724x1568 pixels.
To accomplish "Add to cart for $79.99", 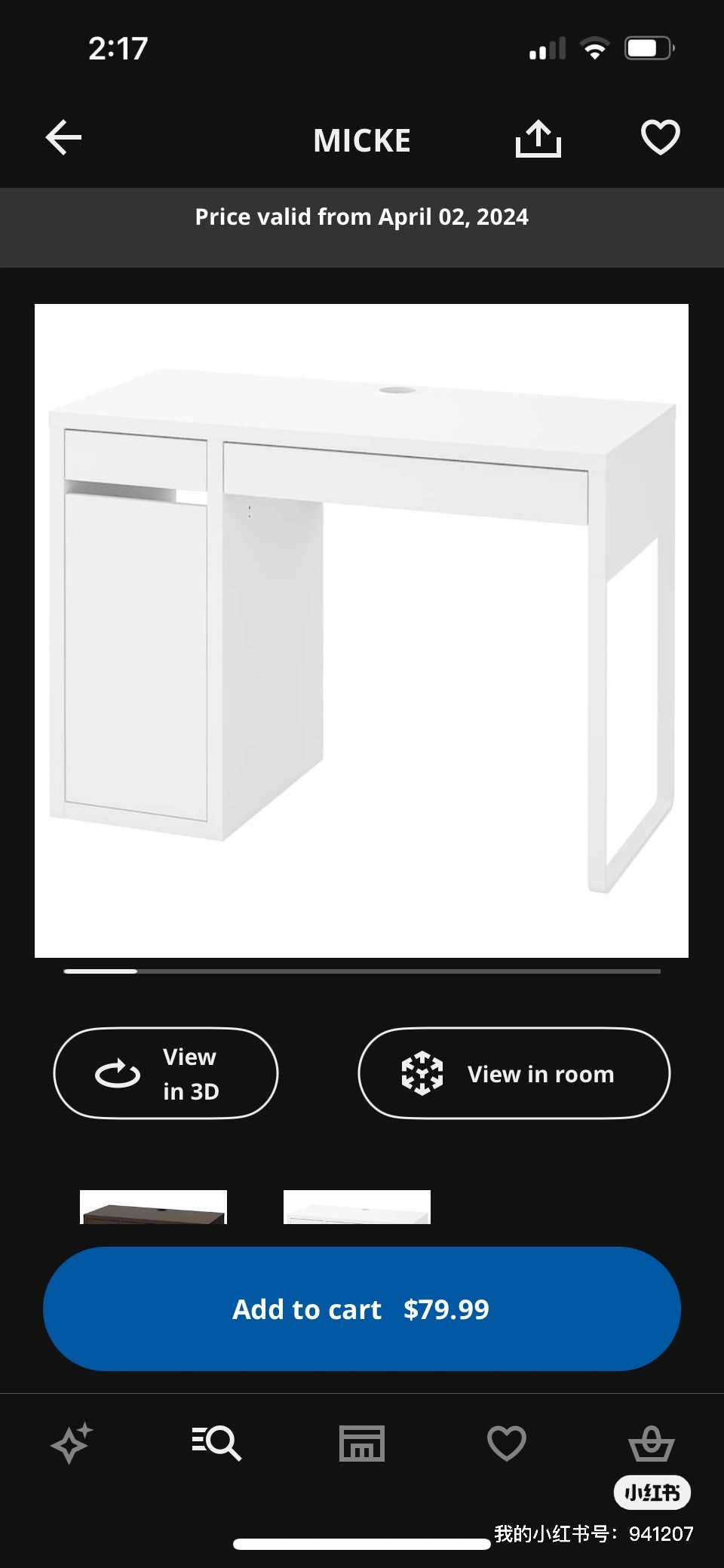I will pos(361,1309).
